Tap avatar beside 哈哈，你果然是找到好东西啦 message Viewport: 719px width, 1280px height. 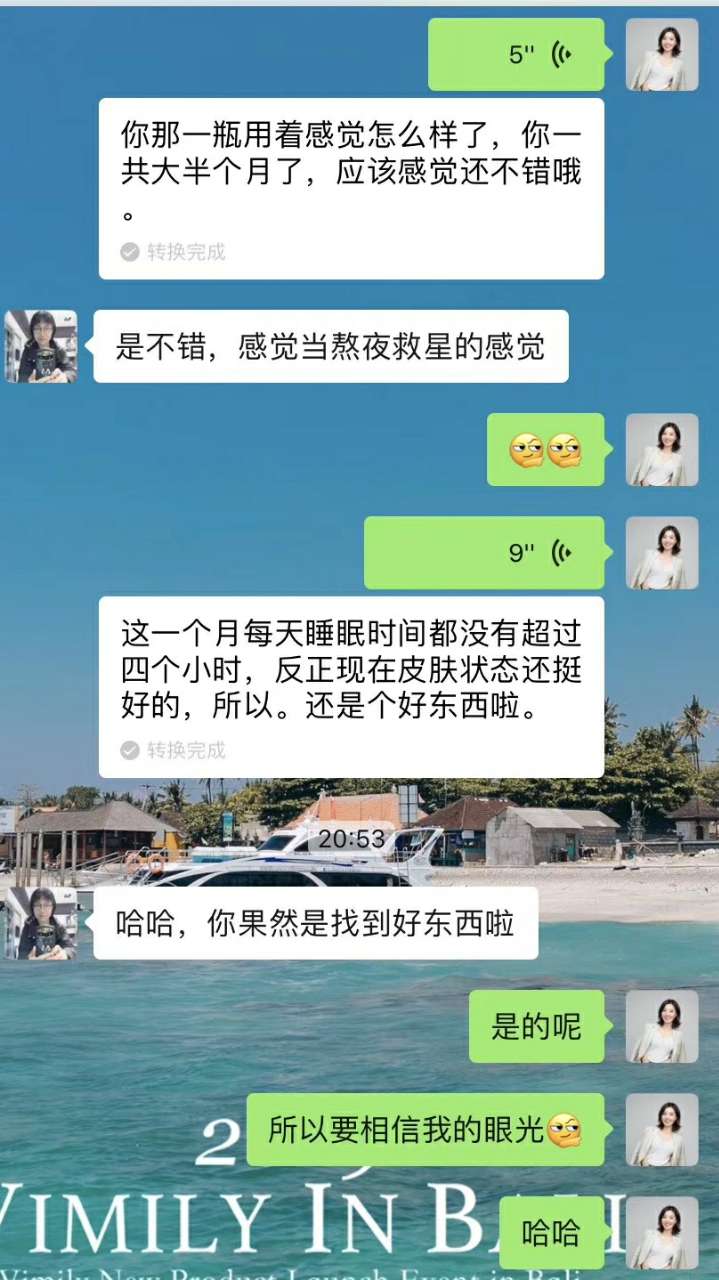41,923
